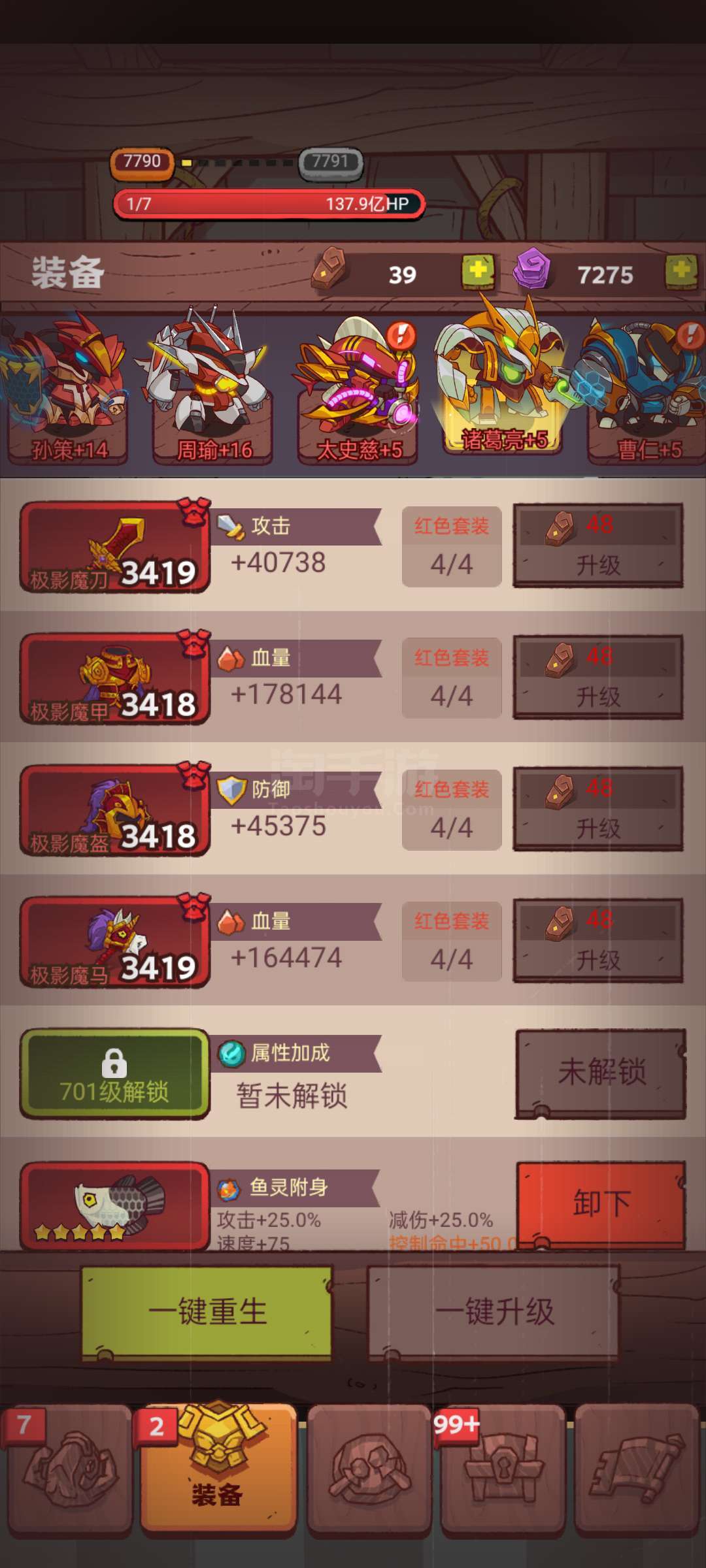Image resolution: width=706 pixels, height=1568 pixels.
Task: Upgrade the 极影魔刀 weapon
Action: (598, 546)
